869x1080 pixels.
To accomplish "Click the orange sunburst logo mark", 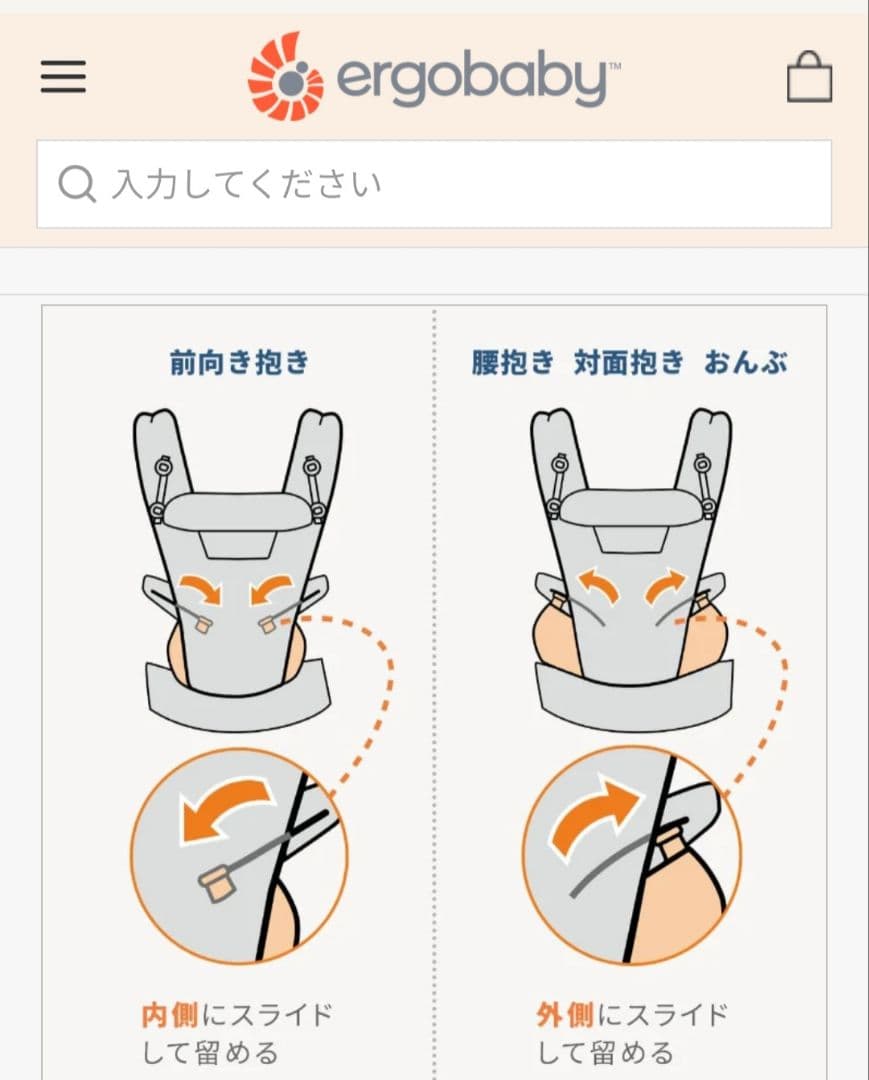I will 283,74.
